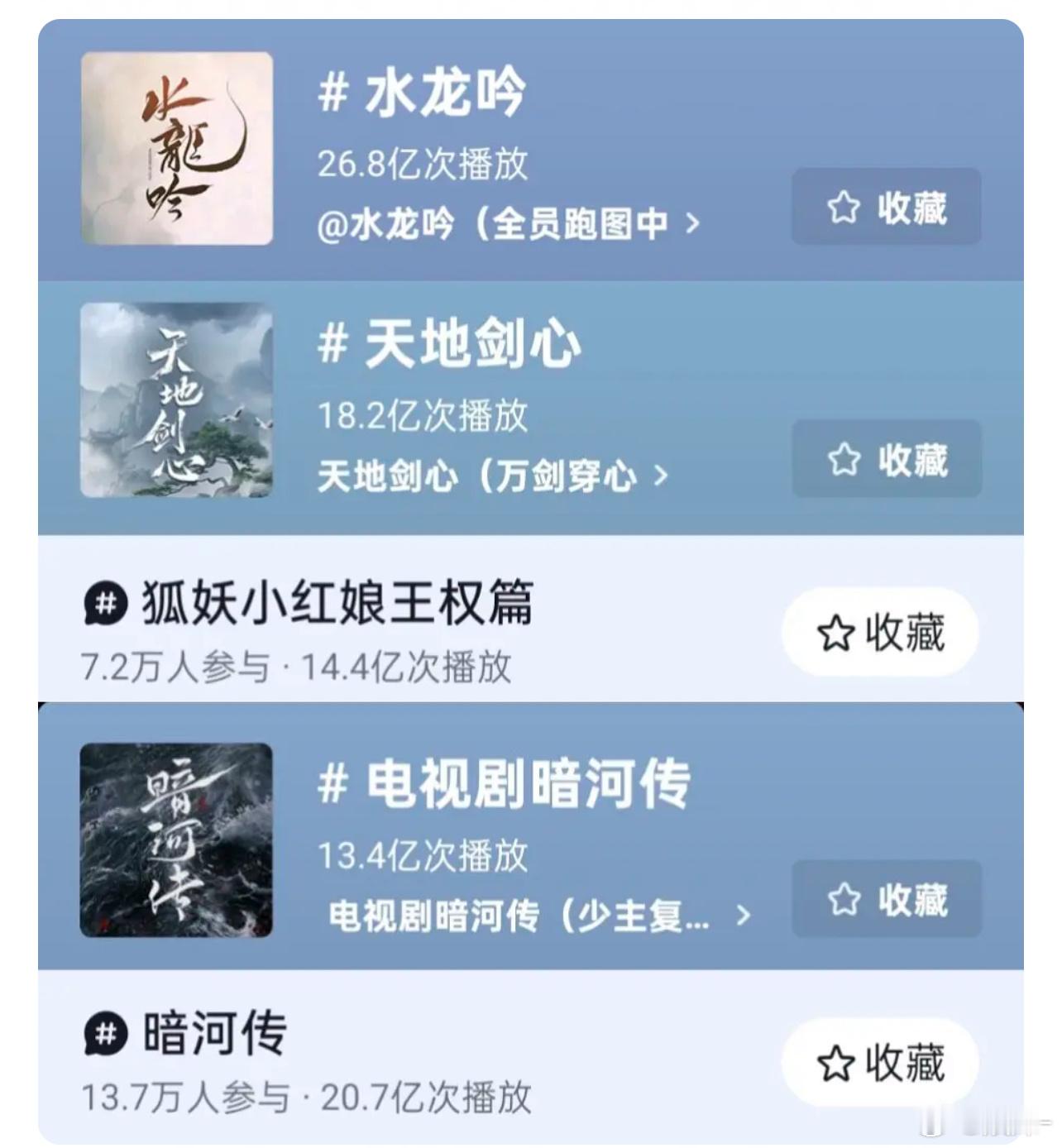Toggle favorite status for 天地剑心 topic
This screenshot has height=1148, width=1062.
click(886, 459)
